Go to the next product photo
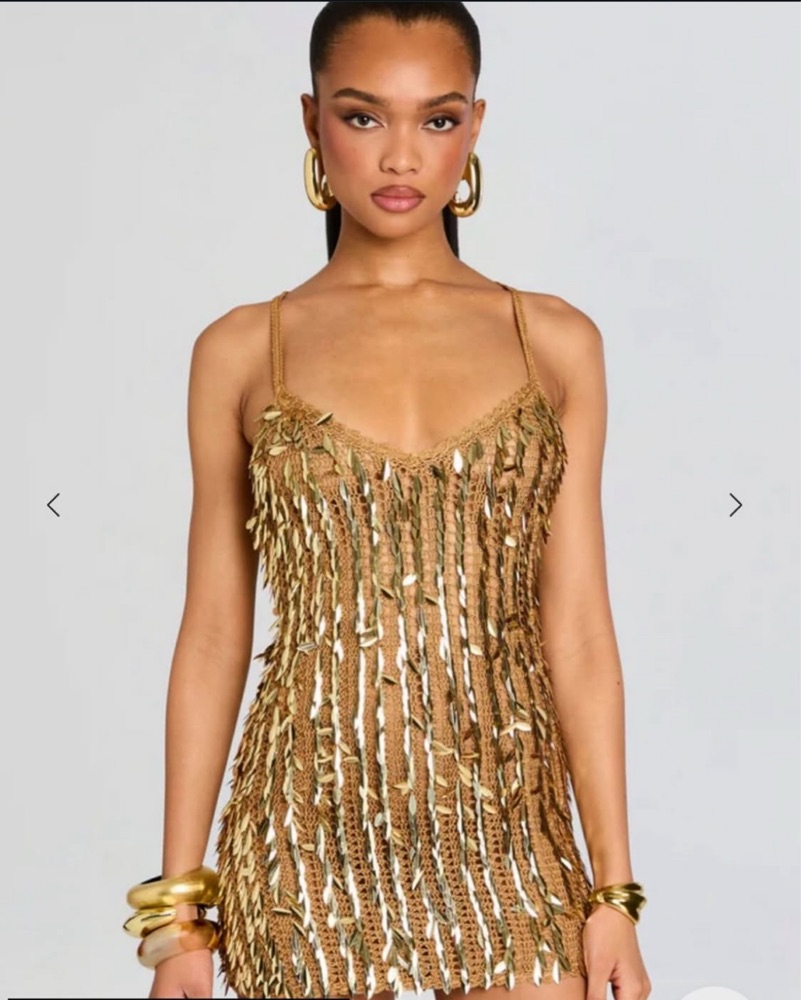The width and height of the screenshot is (801, 1000). pos(735,505)
